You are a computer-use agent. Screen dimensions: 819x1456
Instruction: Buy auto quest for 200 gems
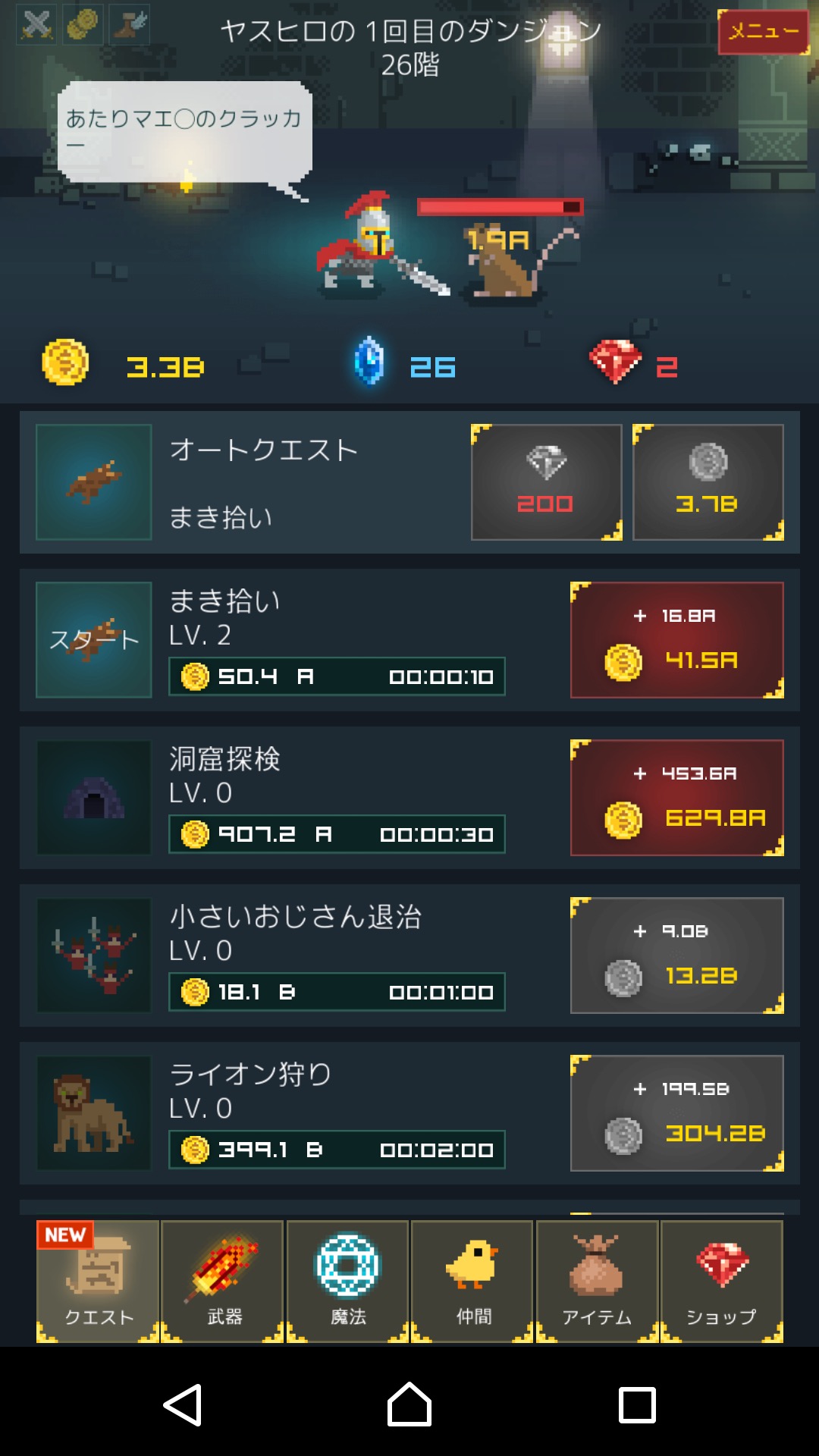tap(546, 482)
